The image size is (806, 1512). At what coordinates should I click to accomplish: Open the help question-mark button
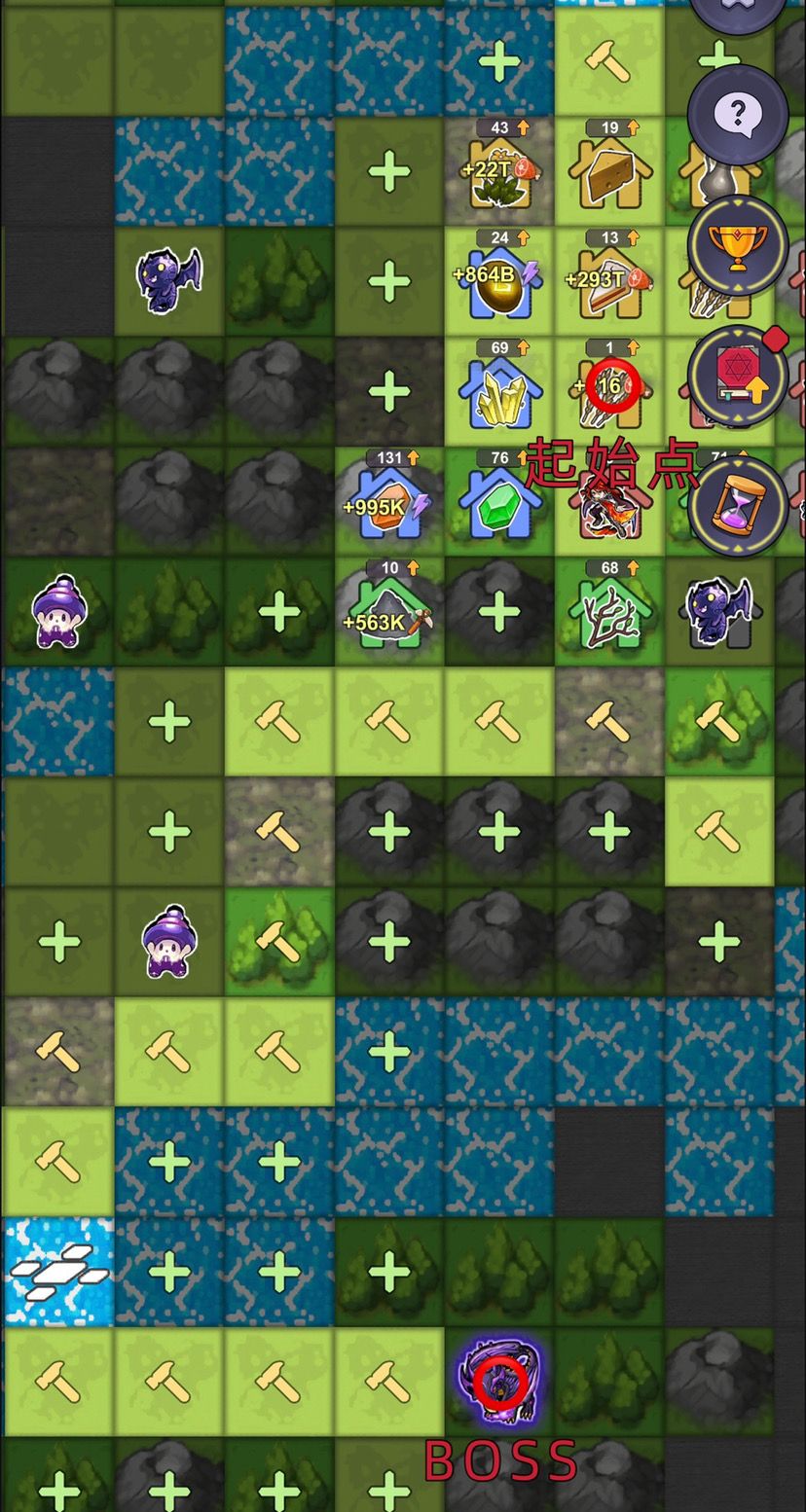pyautogui.click(x=738, y=115)
